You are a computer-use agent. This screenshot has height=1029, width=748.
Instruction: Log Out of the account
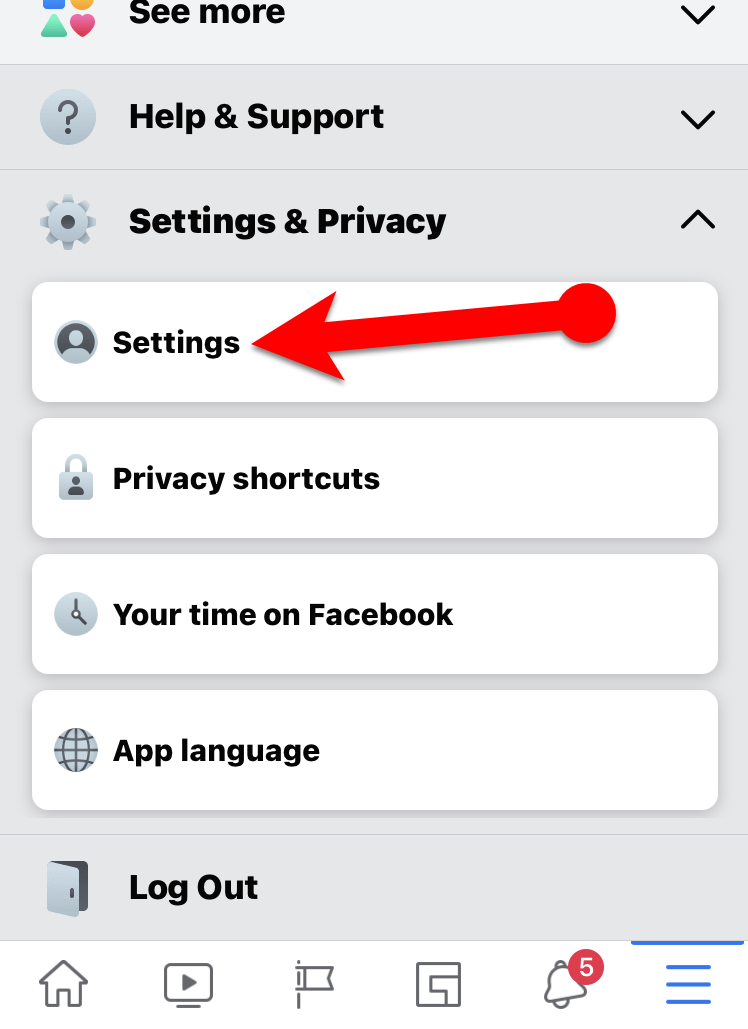click(193, 887)
